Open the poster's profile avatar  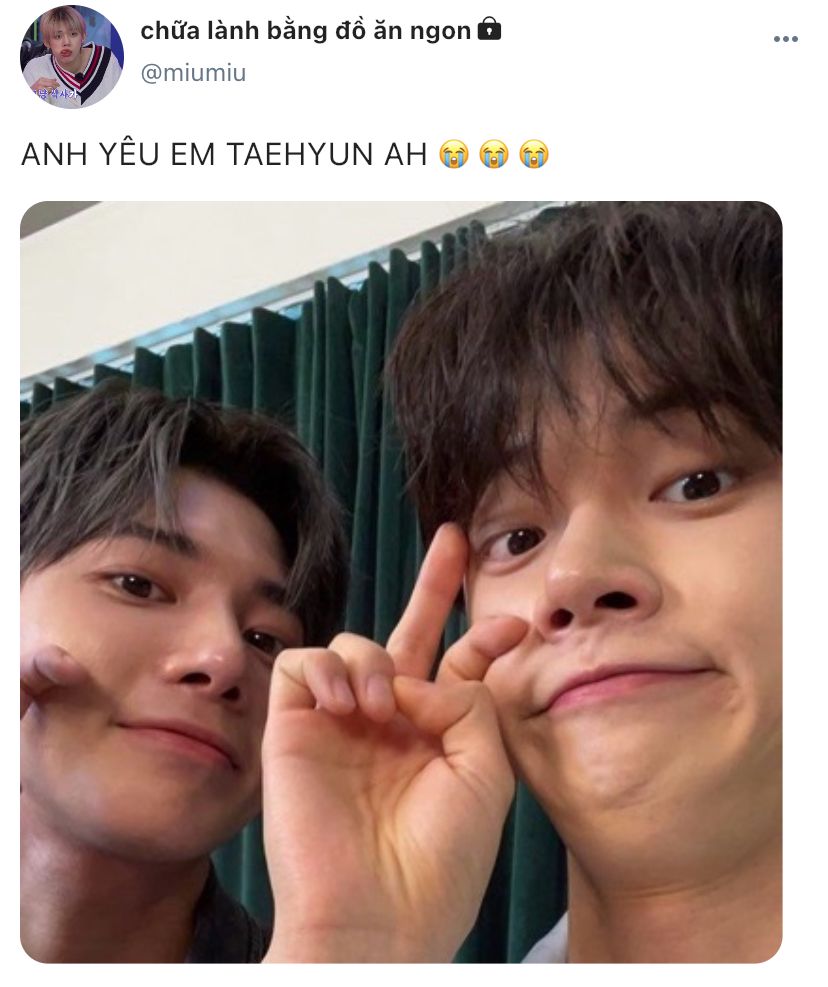[x=71, y=57]
